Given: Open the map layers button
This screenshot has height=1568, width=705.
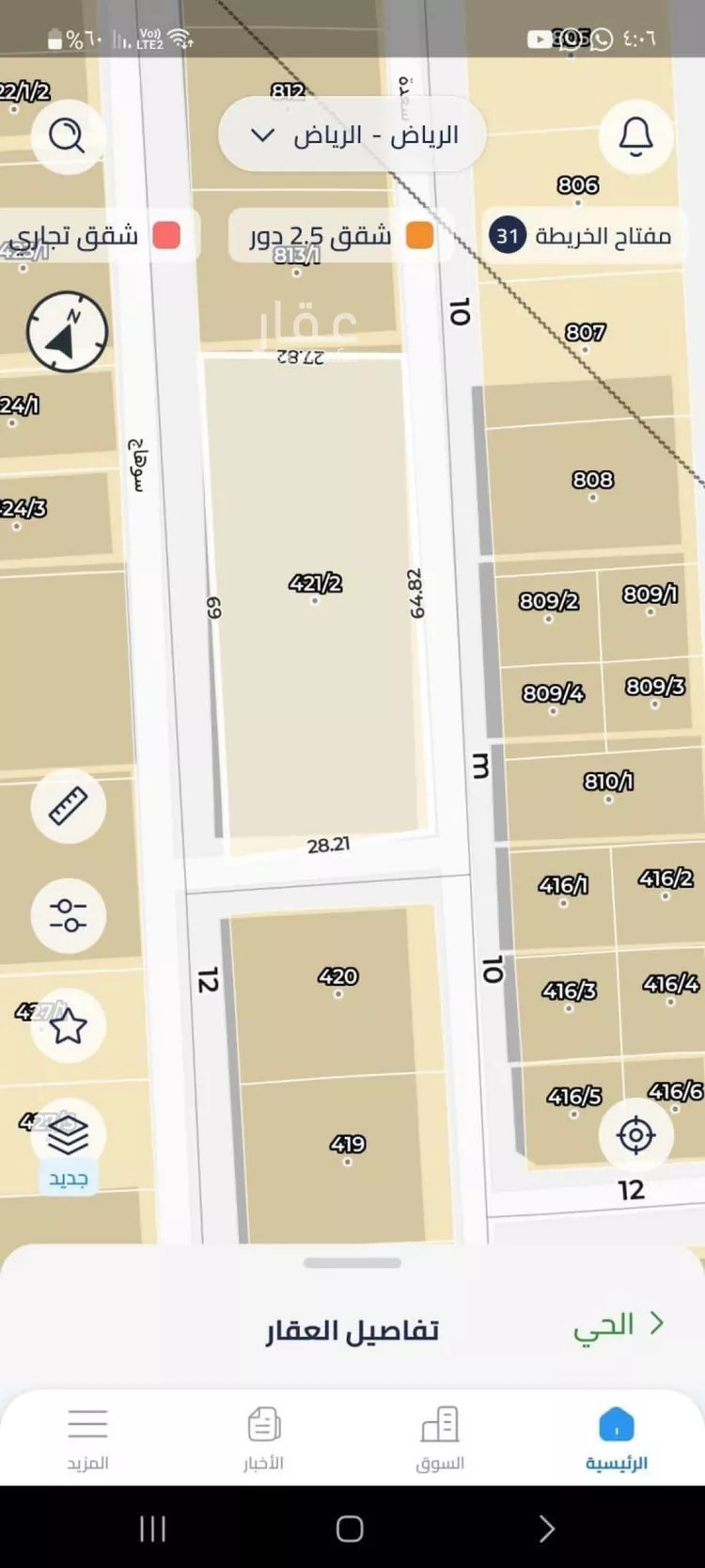Looking at the screenshot, I should pyautogui.click(x=68, y=1135).
